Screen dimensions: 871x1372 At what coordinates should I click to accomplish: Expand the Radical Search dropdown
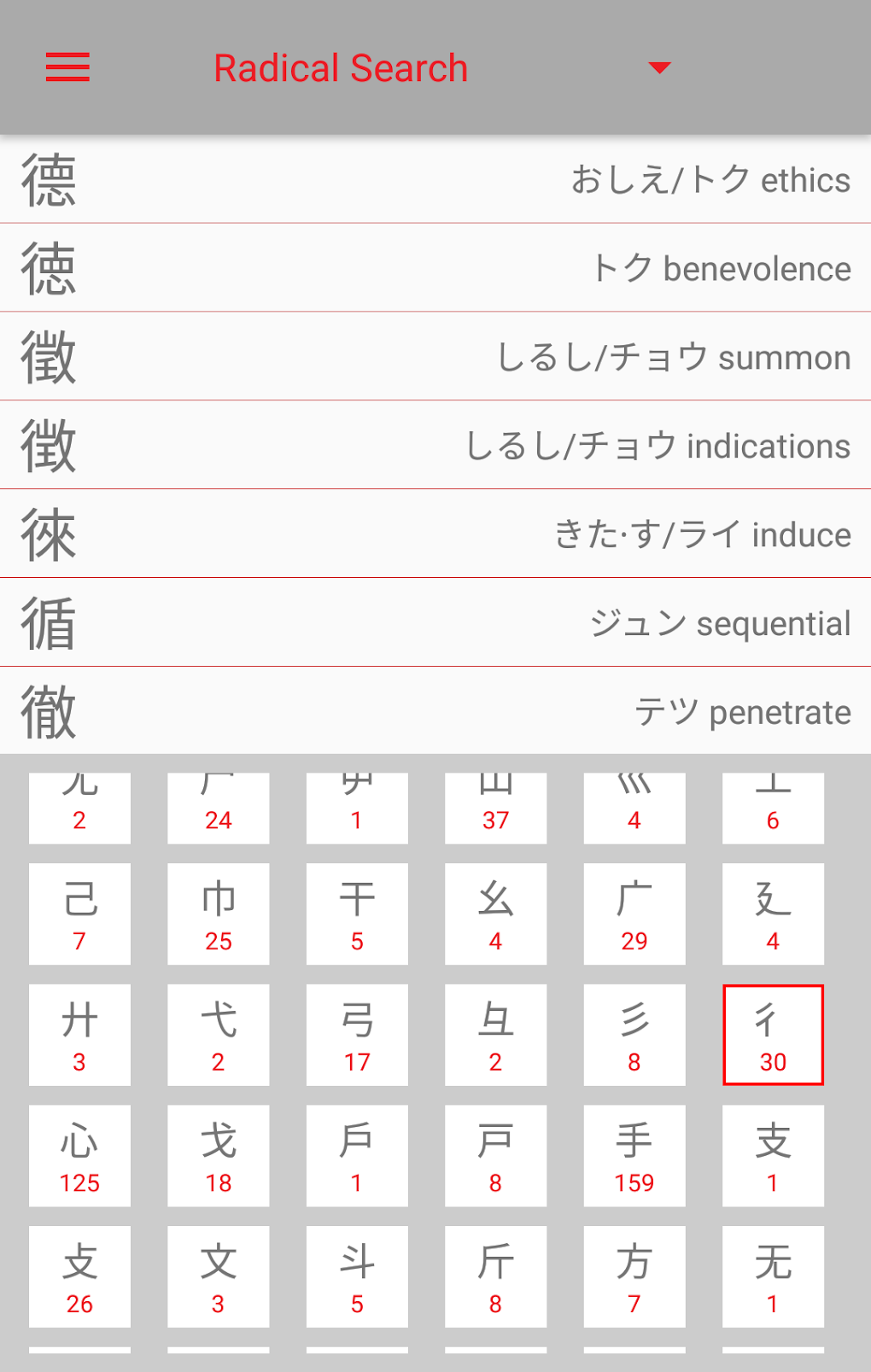[x=659, y=67]
